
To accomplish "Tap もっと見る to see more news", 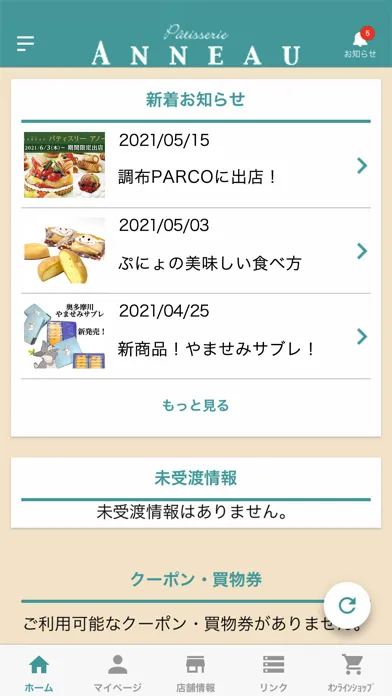I will (195, 405).
